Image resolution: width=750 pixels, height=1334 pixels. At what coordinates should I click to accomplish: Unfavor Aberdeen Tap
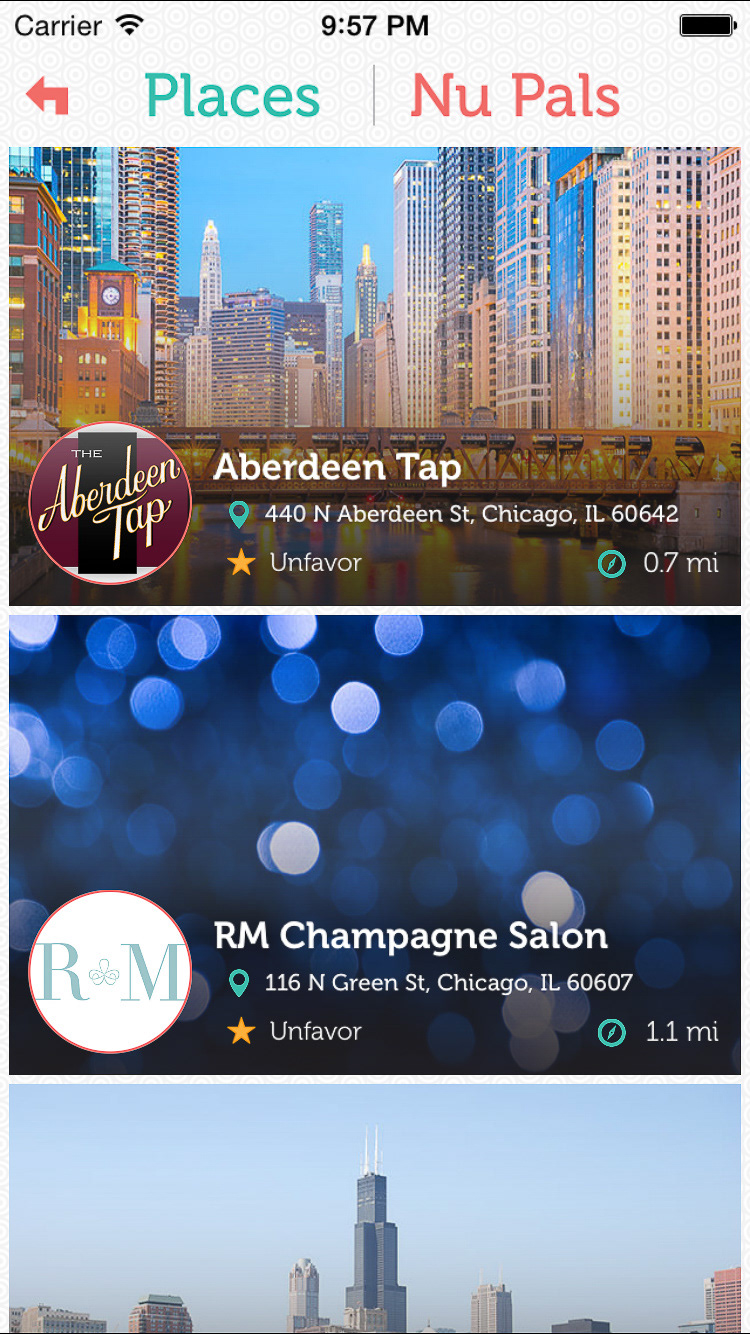tap(296, 562)
